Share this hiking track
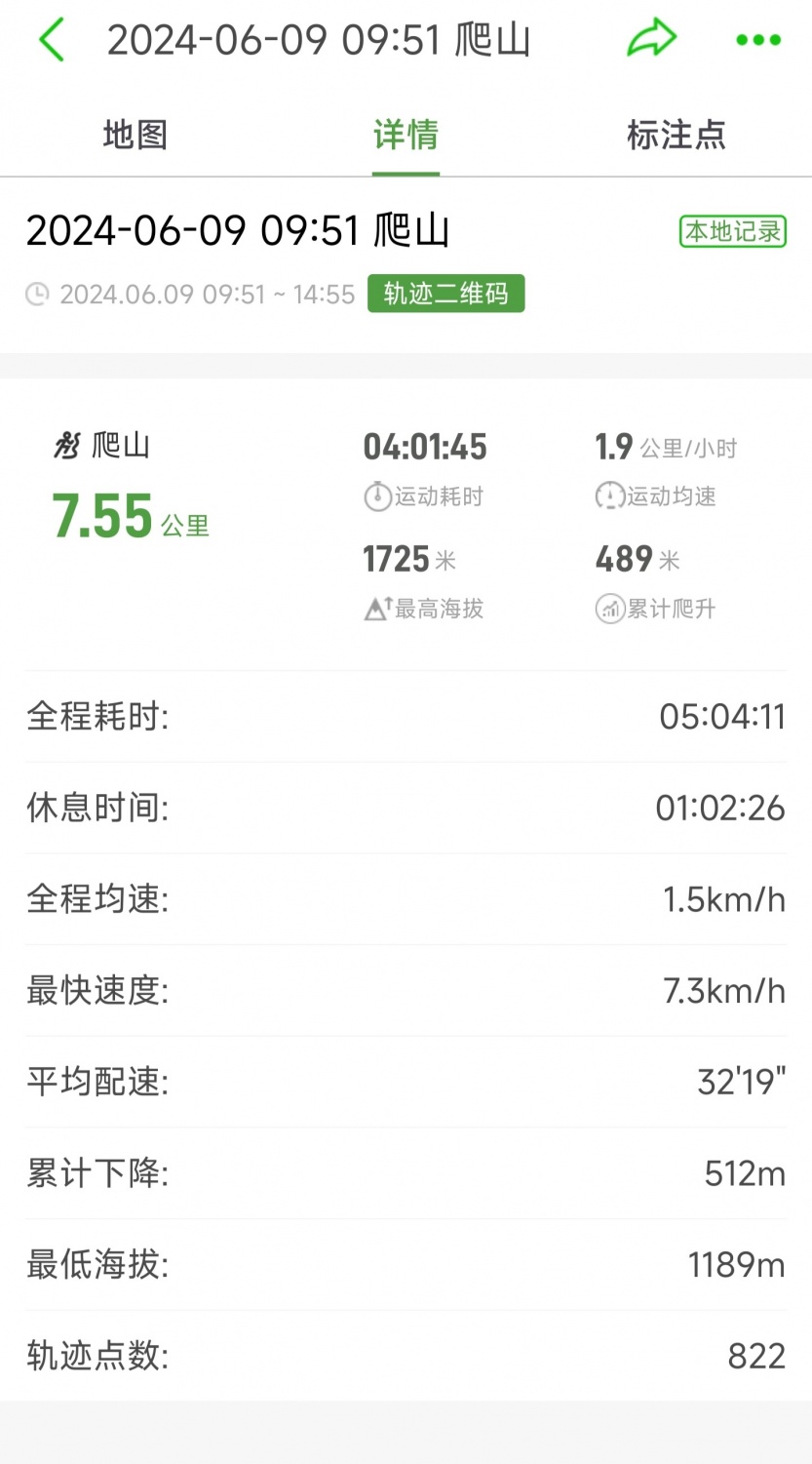 (x=651, y=39)
